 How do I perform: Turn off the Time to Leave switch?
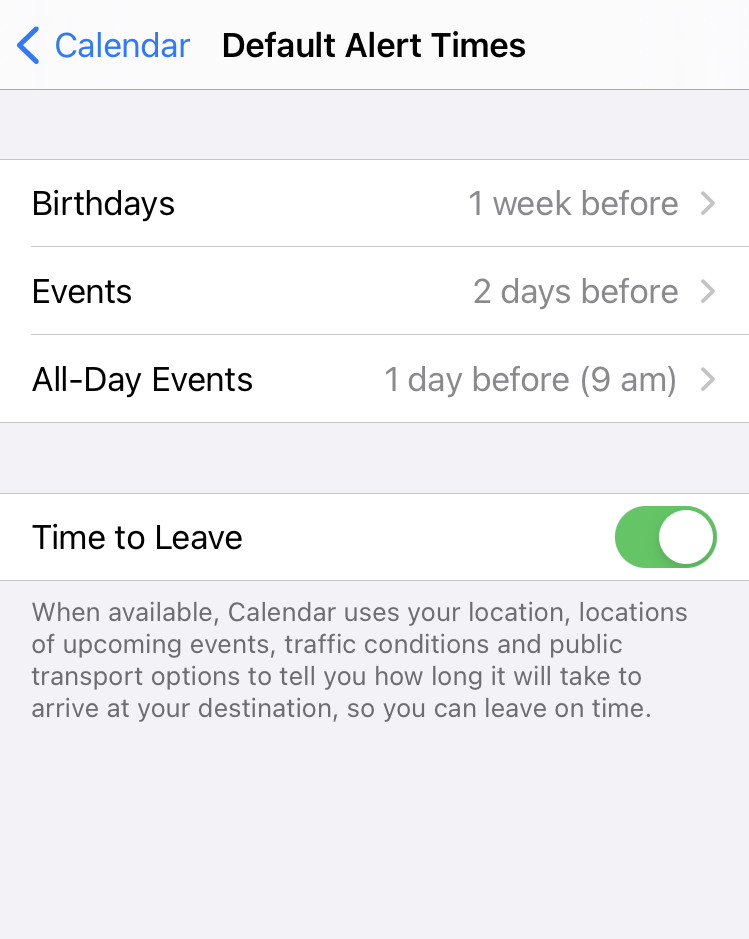(x=665, y=537)
